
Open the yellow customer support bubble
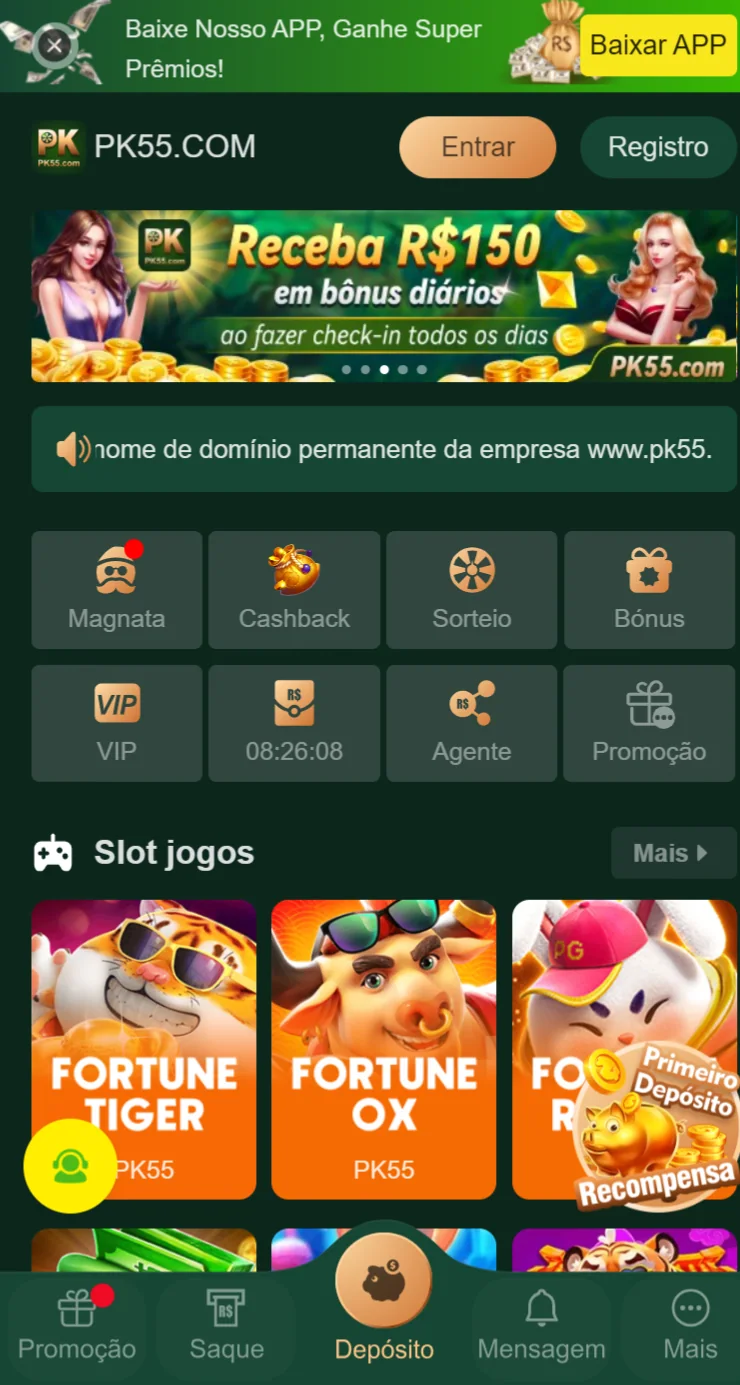pos(70,1166)
